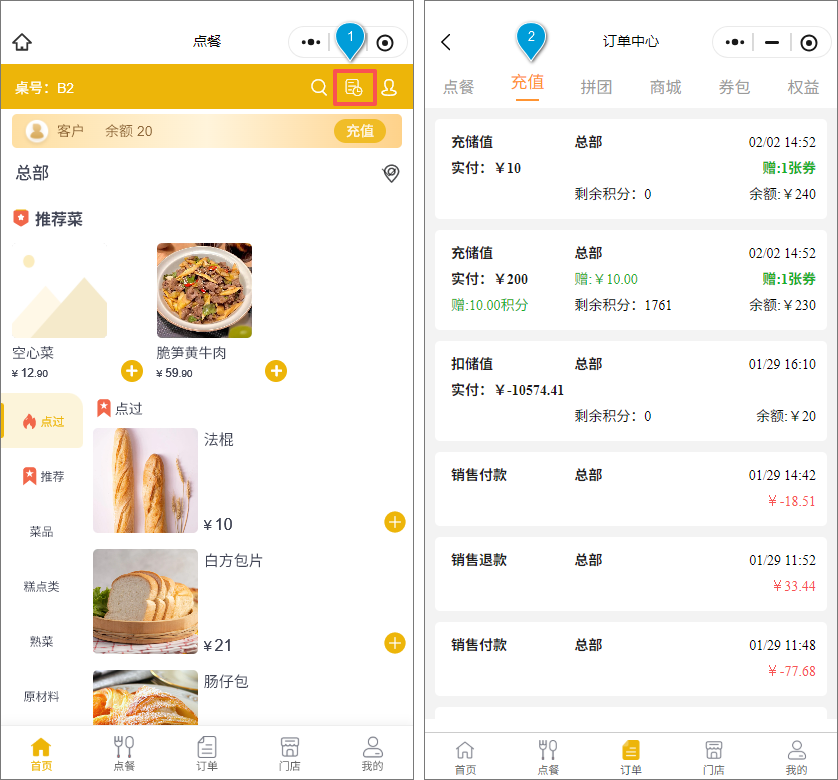Open the search icon in the yellow bar

pyautogui.click(x=319, y=88)
